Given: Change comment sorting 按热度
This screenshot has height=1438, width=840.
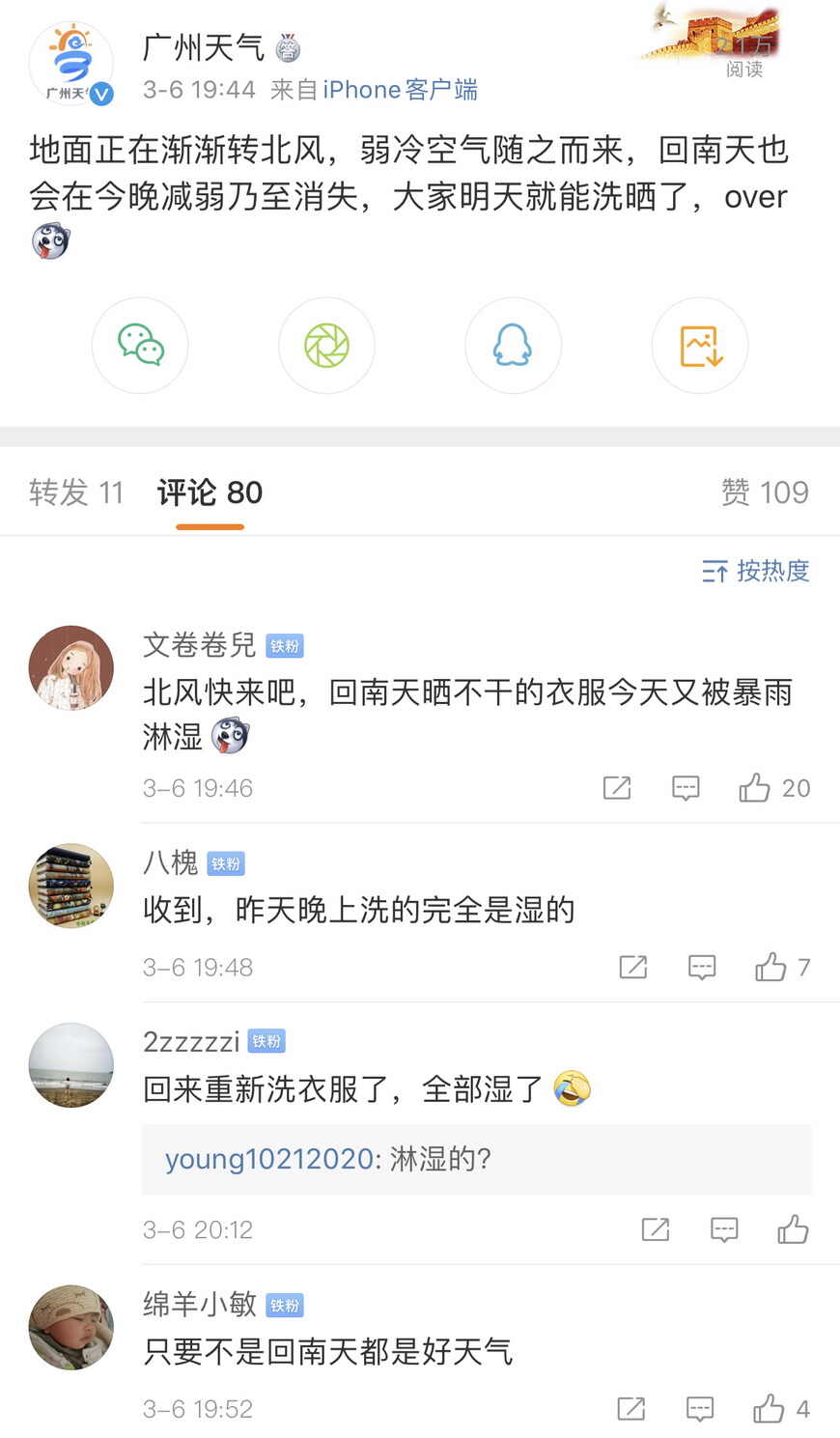Looking at the screenshot, I should [x=756, y=571].
